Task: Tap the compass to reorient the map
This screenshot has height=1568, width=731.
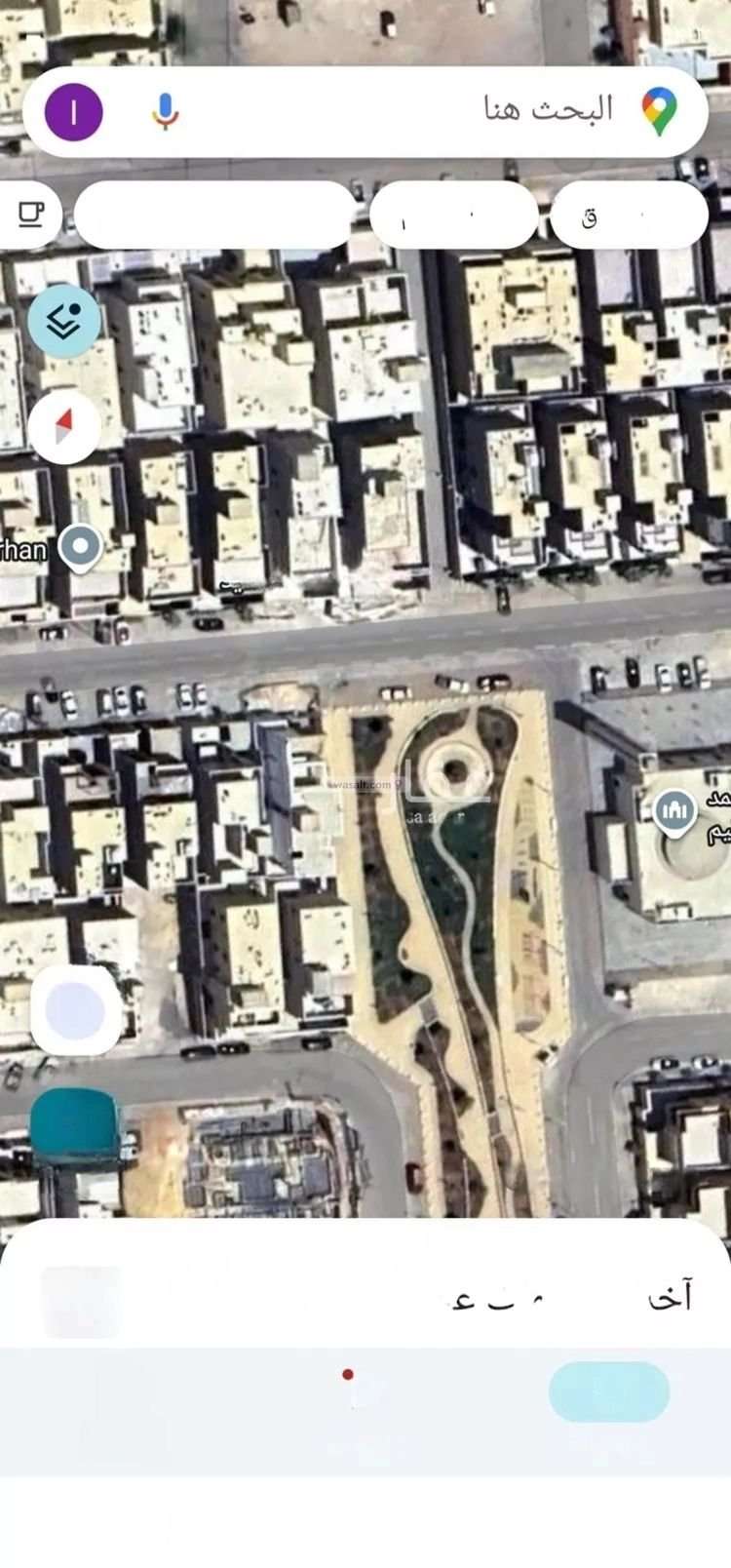Action: pyautogui.click(x=64, y=426)
